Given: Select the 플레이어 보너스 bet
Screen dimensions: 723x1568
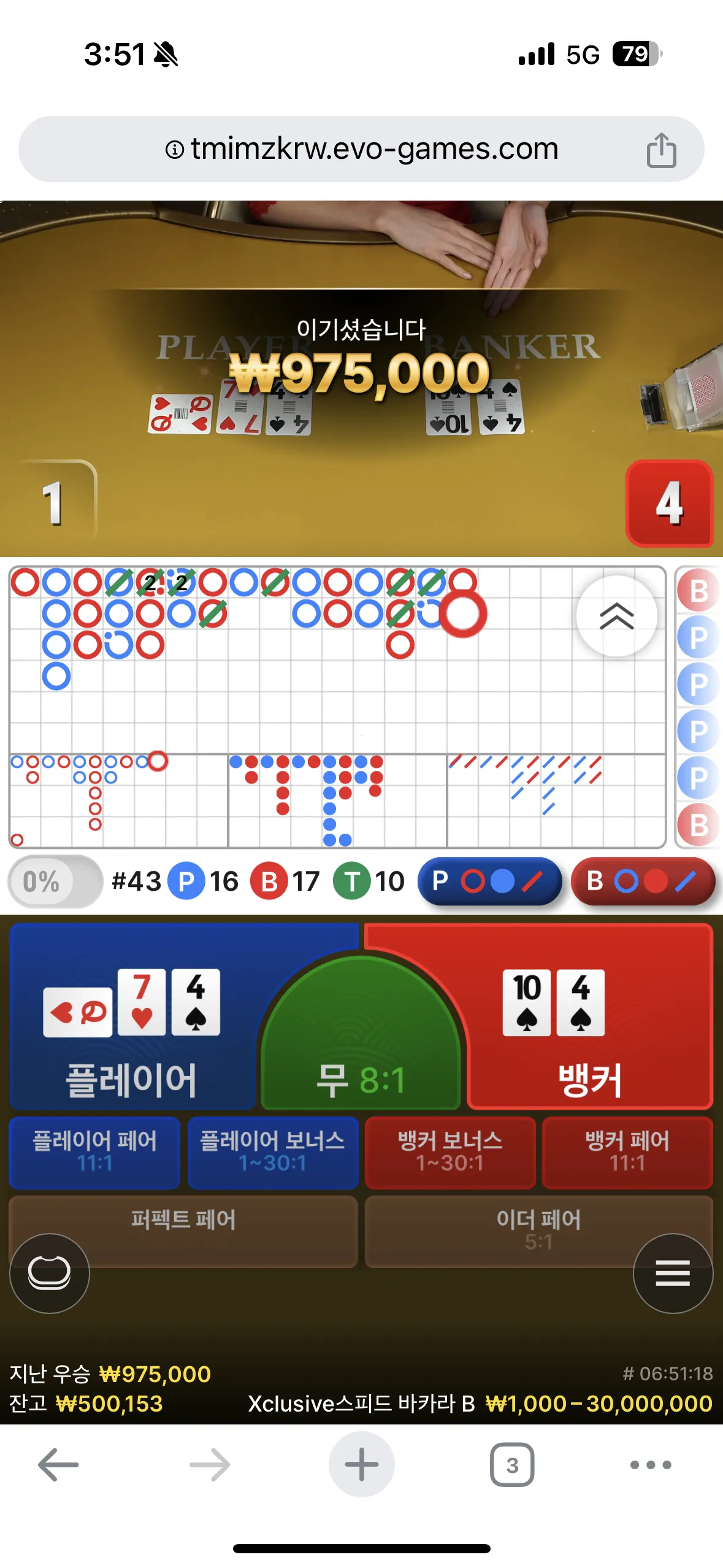Looking at the screenshot, I should (272, 1152).
